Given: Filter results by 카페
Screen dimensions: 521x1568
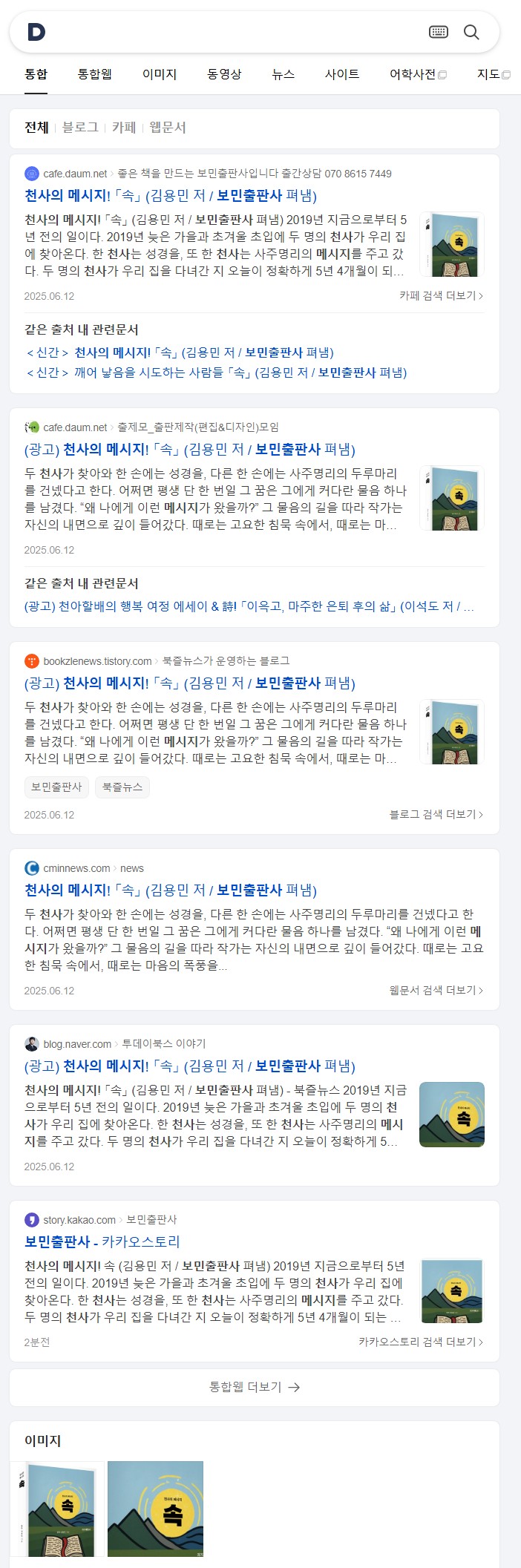Looking at the screenshot, I should point(124,128).
